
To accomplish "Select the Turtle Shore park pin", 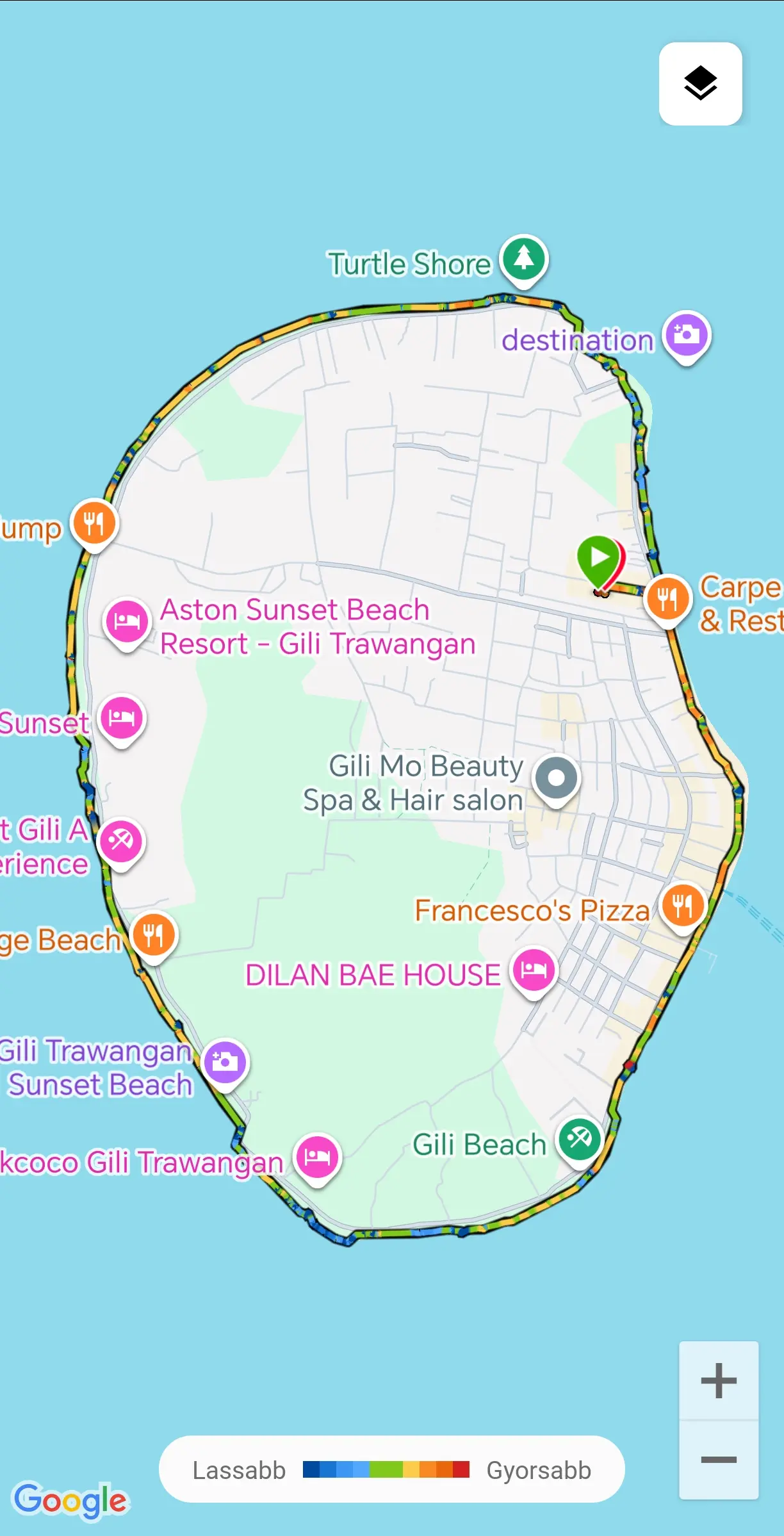I will coord(524,258).
